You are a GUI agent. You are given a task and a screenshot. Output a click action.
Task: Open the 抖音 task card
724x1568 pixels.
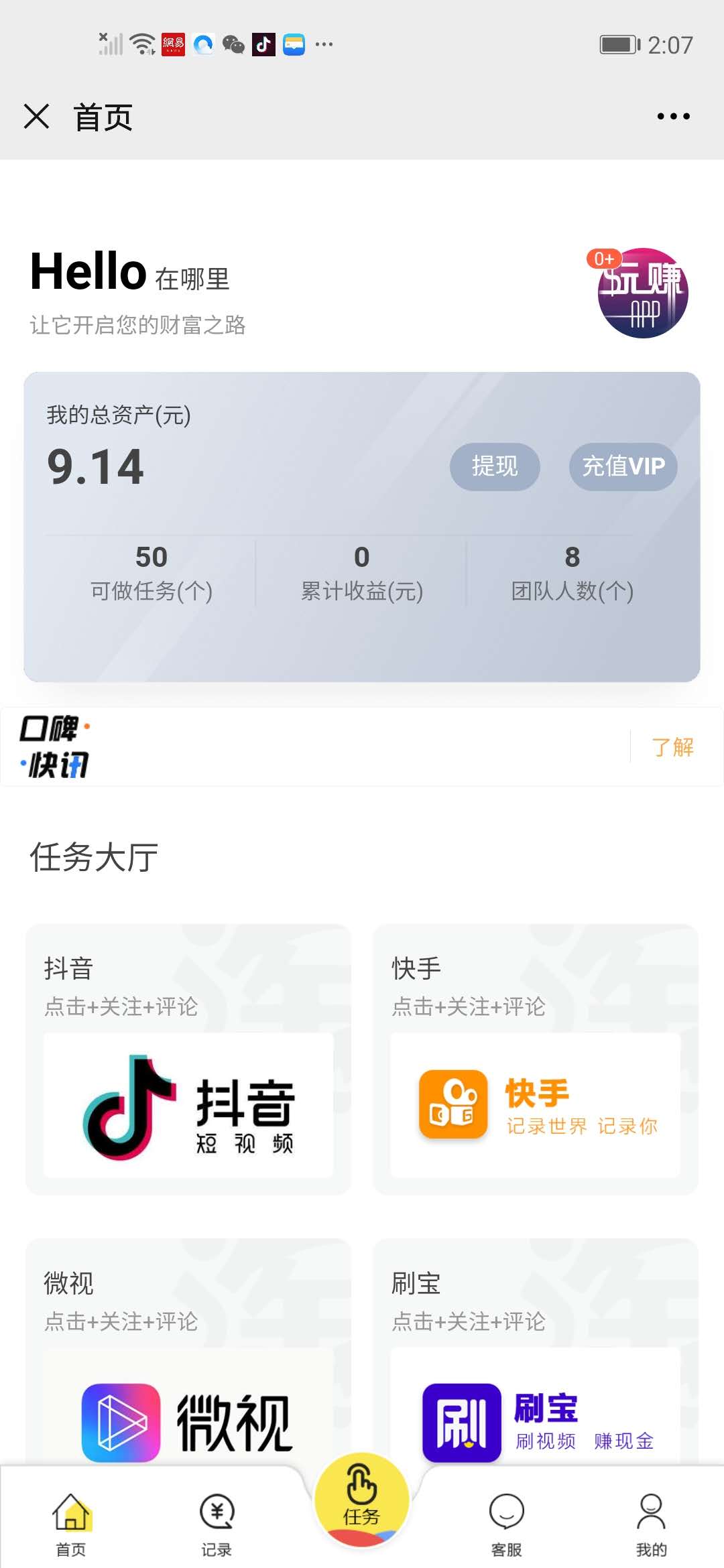tap(188, 1059)
